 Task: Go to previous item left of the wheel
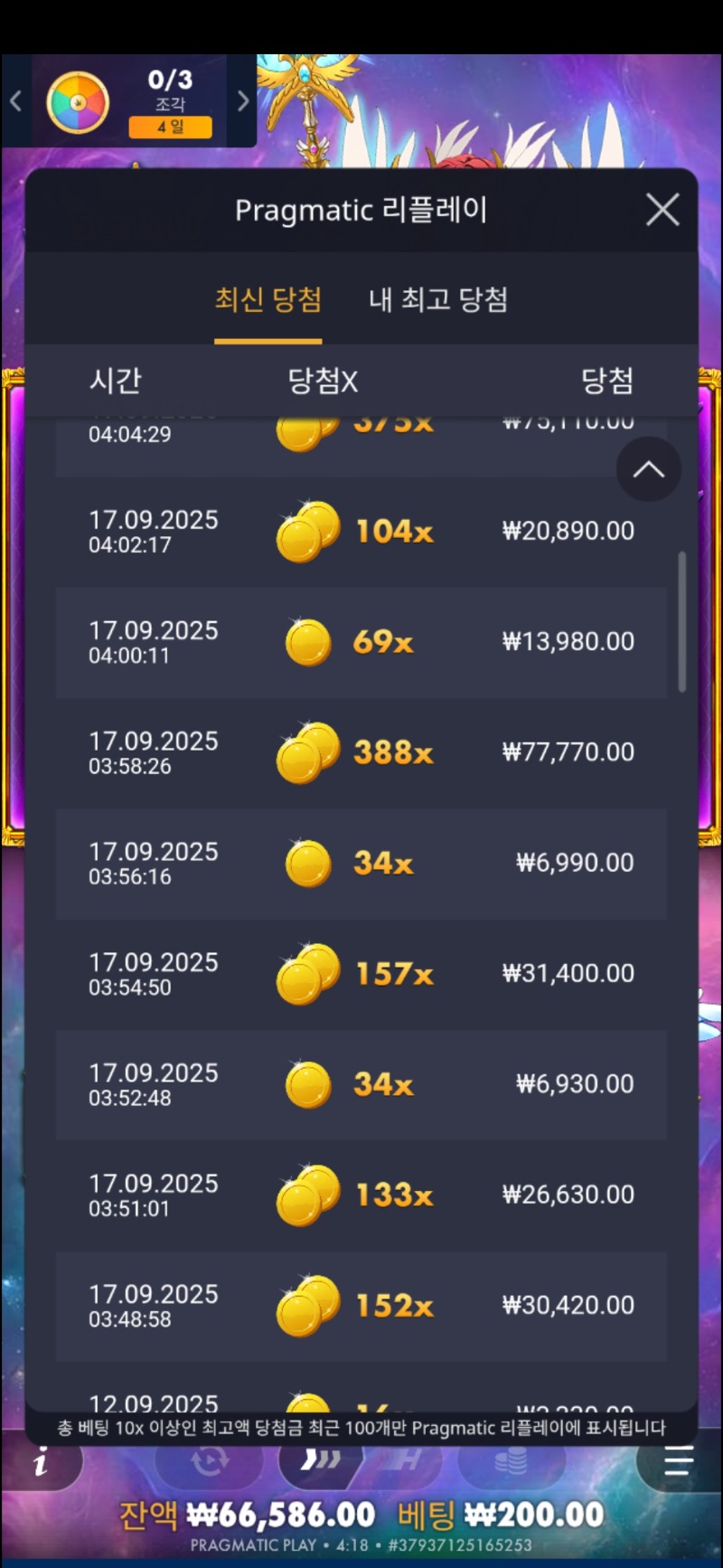[x=15, y=100]
